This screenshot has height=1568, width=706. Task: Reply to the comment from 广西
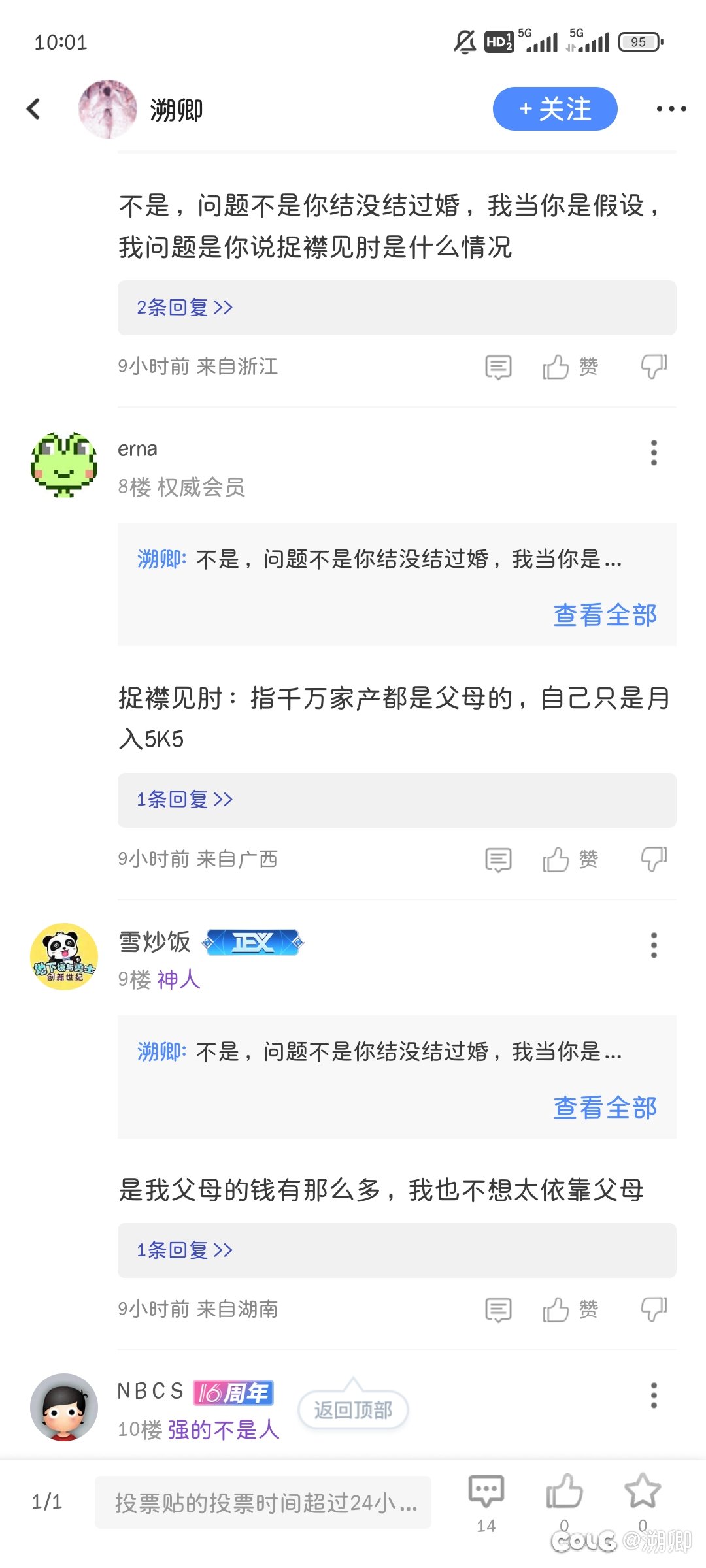(x=498, y=860)
